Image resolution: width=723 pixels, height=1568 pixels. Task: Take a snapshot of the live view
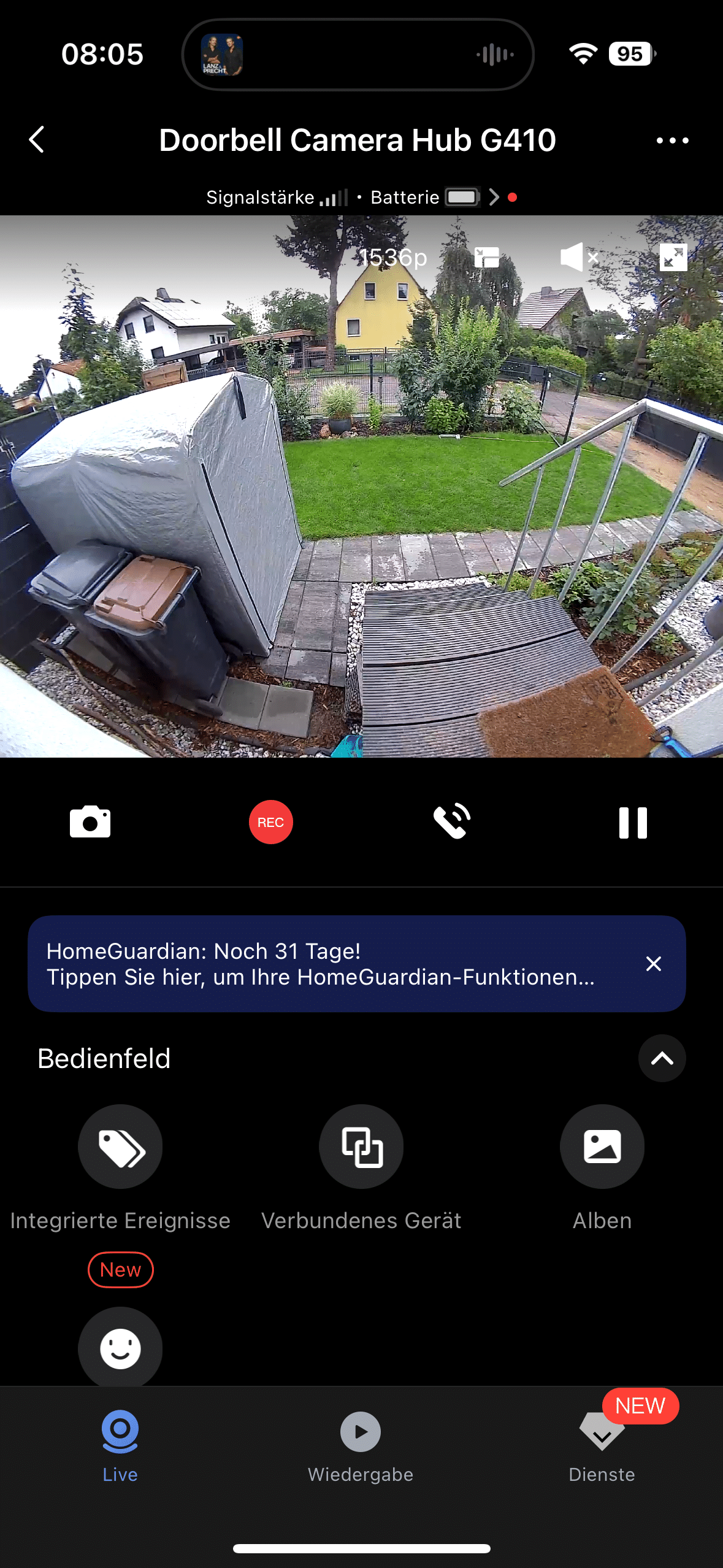[x=90, y=822]
